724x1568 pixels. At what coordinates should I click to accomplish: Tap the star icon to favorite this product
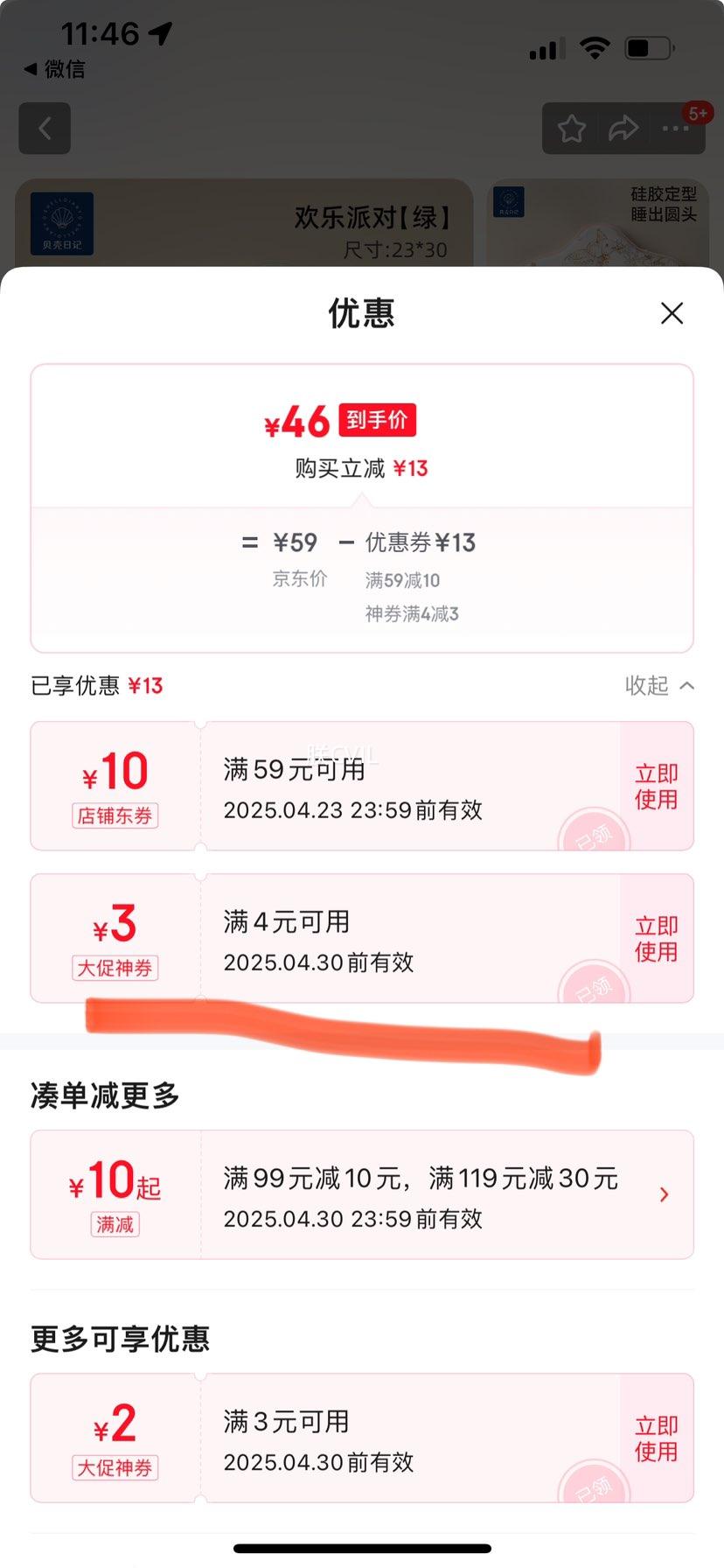(572, 128)
